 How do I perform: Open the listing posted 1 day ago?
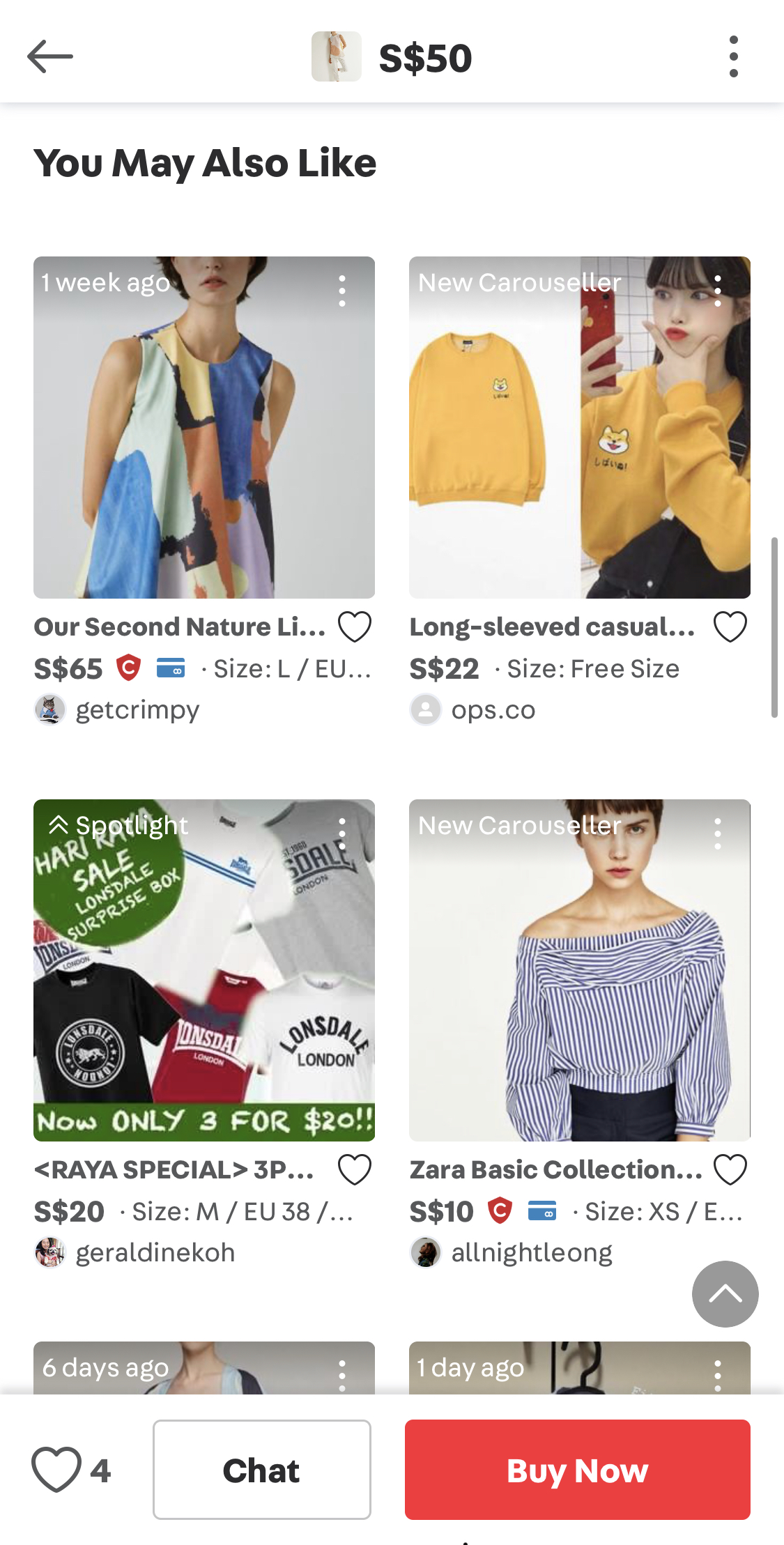(x=580, y=1367)
